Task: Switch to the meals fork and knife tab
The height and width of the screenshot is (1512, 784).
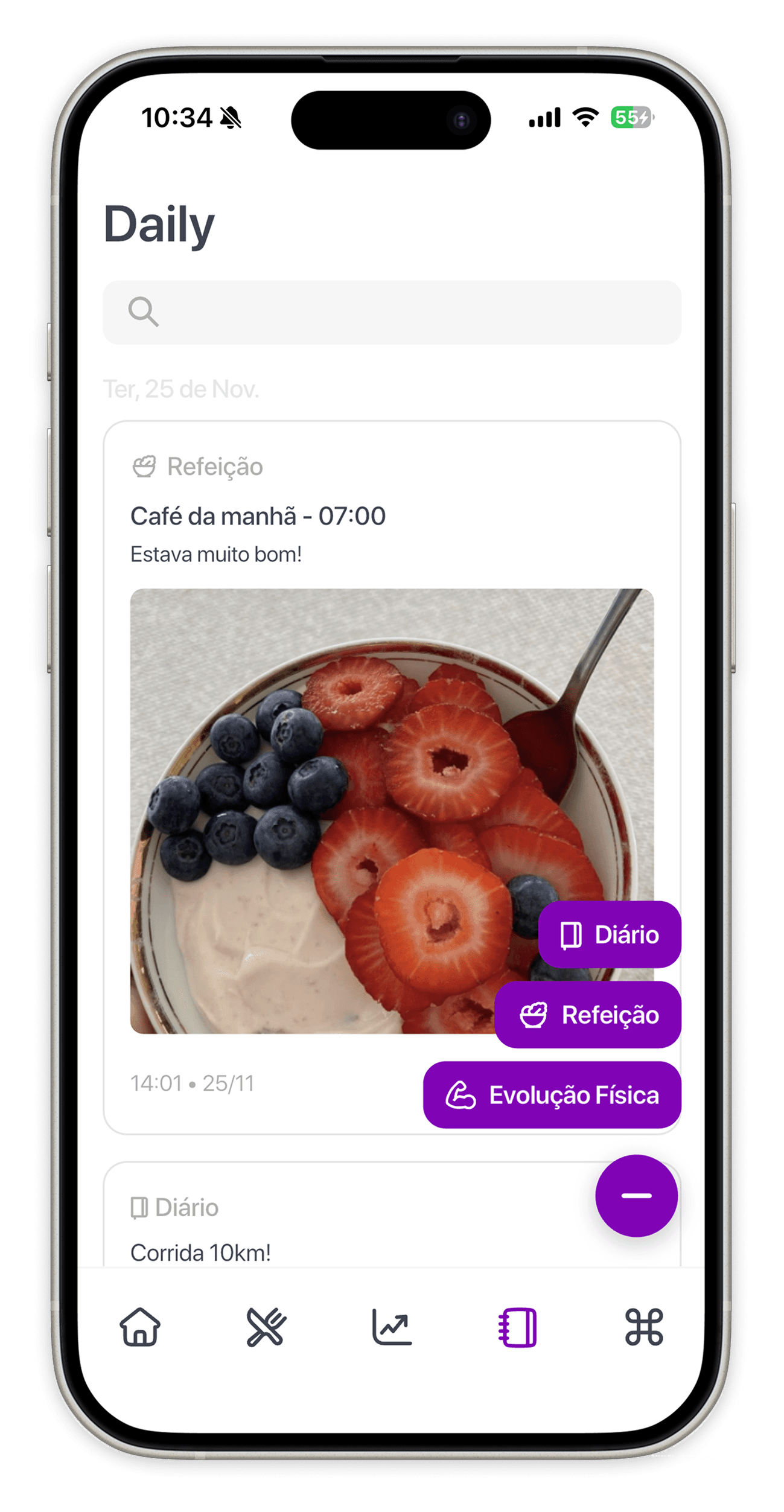Action: (266, 1328)
